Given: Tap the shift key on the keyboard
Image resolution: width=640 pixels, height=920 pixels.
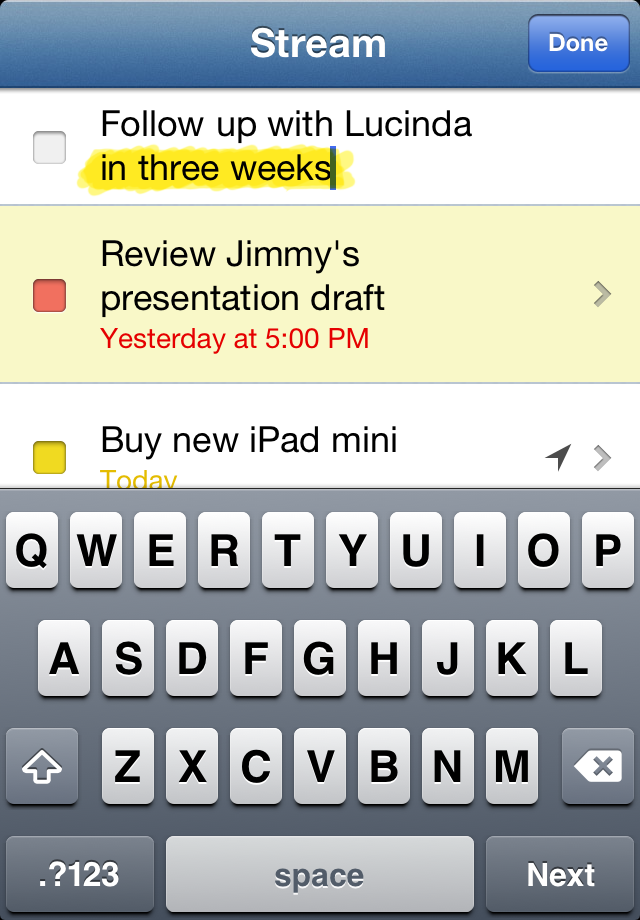Looking at the screenshot, I should tap(42, 767).
